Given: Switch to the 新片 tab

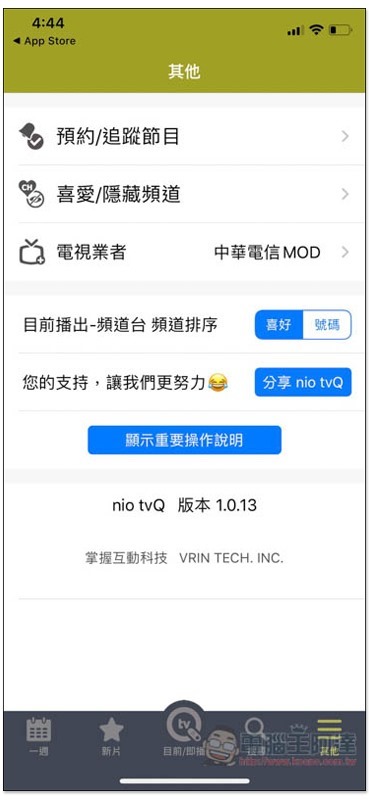Looking at the screenshot, I should pyautogui.click(x=111, y=737).
